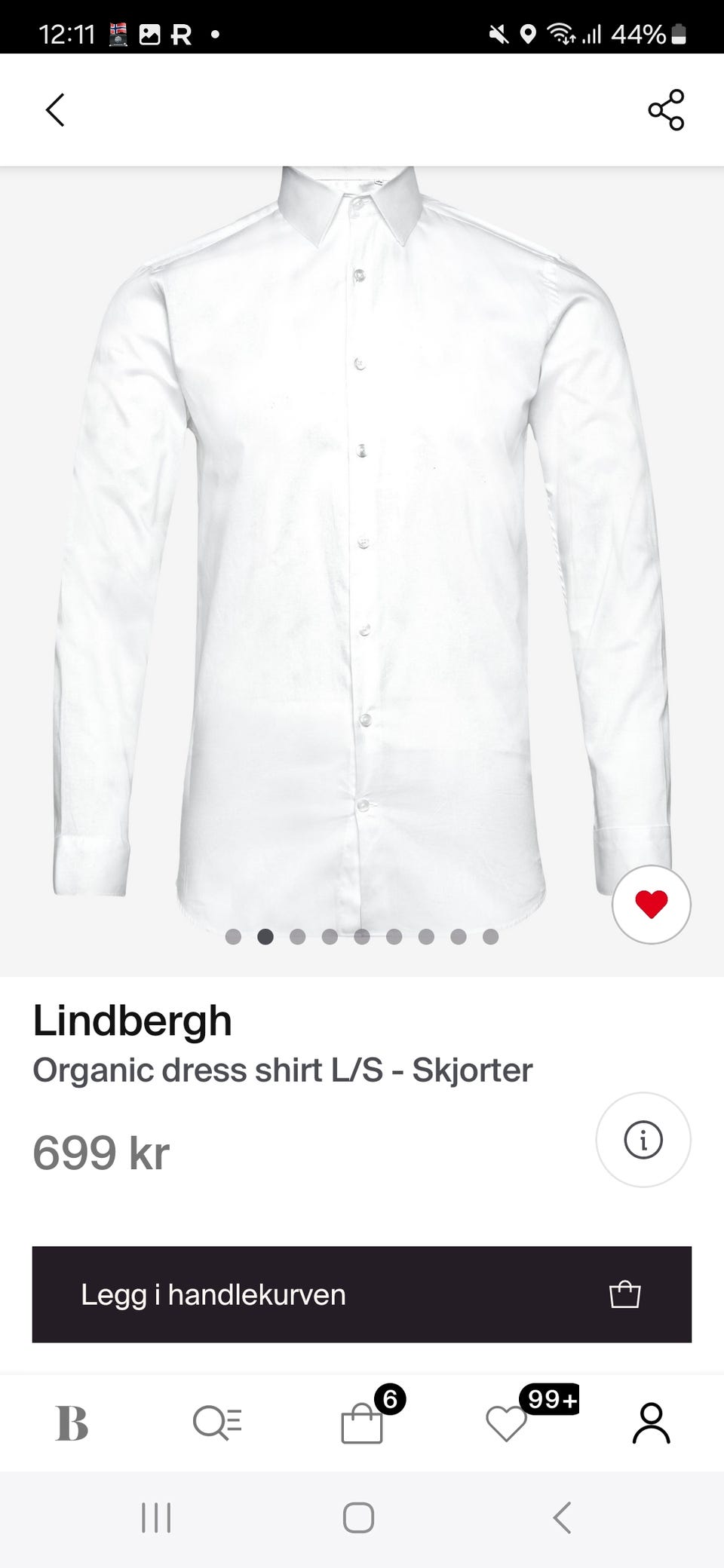Open the recent apps overview
This screenshot has height=1568, width=724.
[x=157, y=1517]
